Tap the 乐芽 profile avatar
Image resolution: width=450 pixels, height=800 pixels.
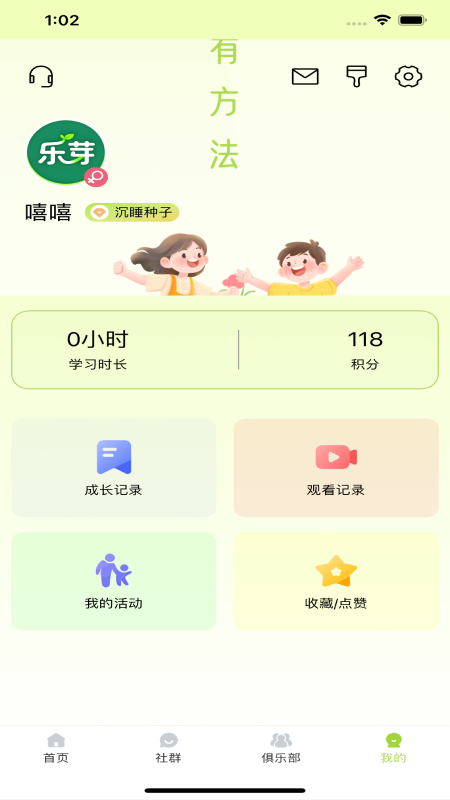coord(66,152)
